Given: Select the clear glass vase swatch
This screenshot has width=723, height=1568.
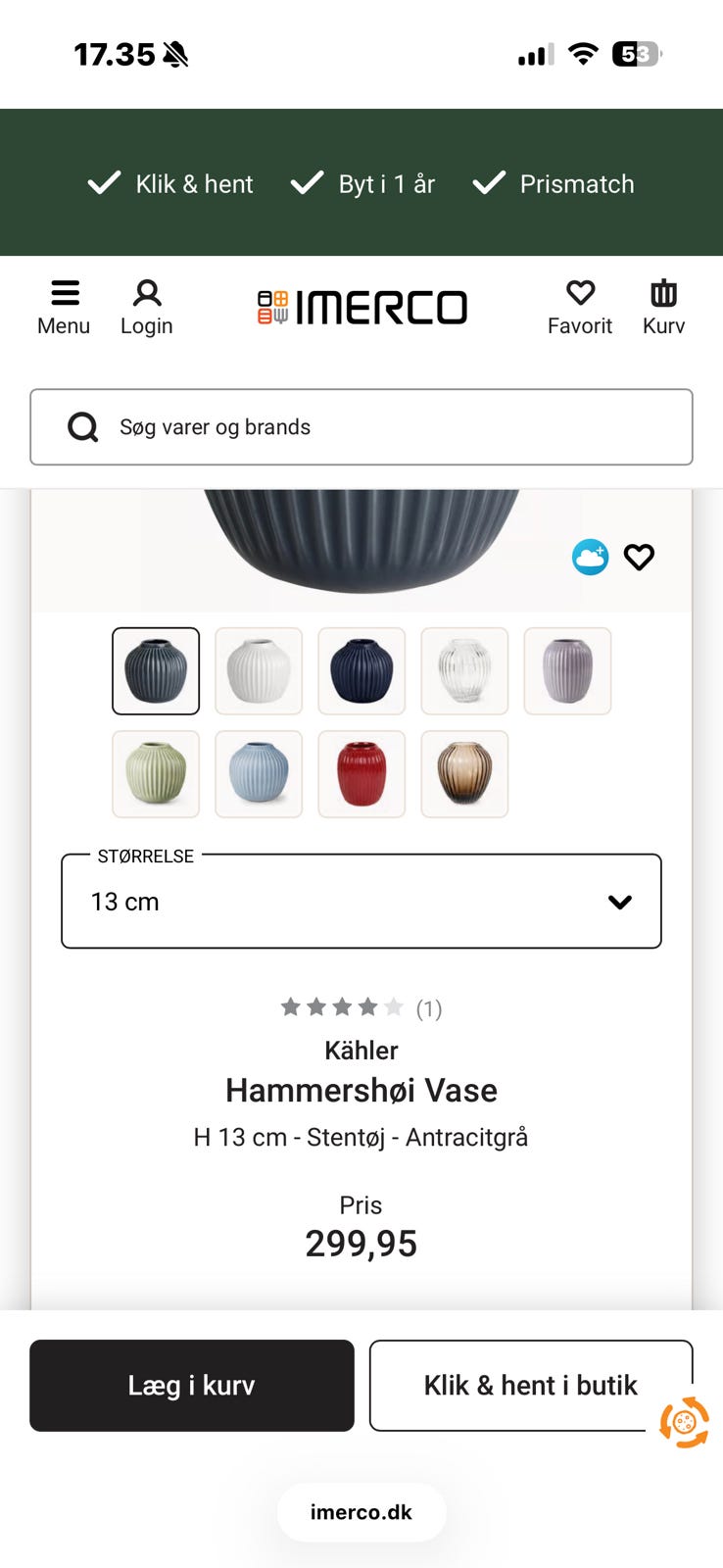Looking at the screenshot, I should tap(464, 671).
